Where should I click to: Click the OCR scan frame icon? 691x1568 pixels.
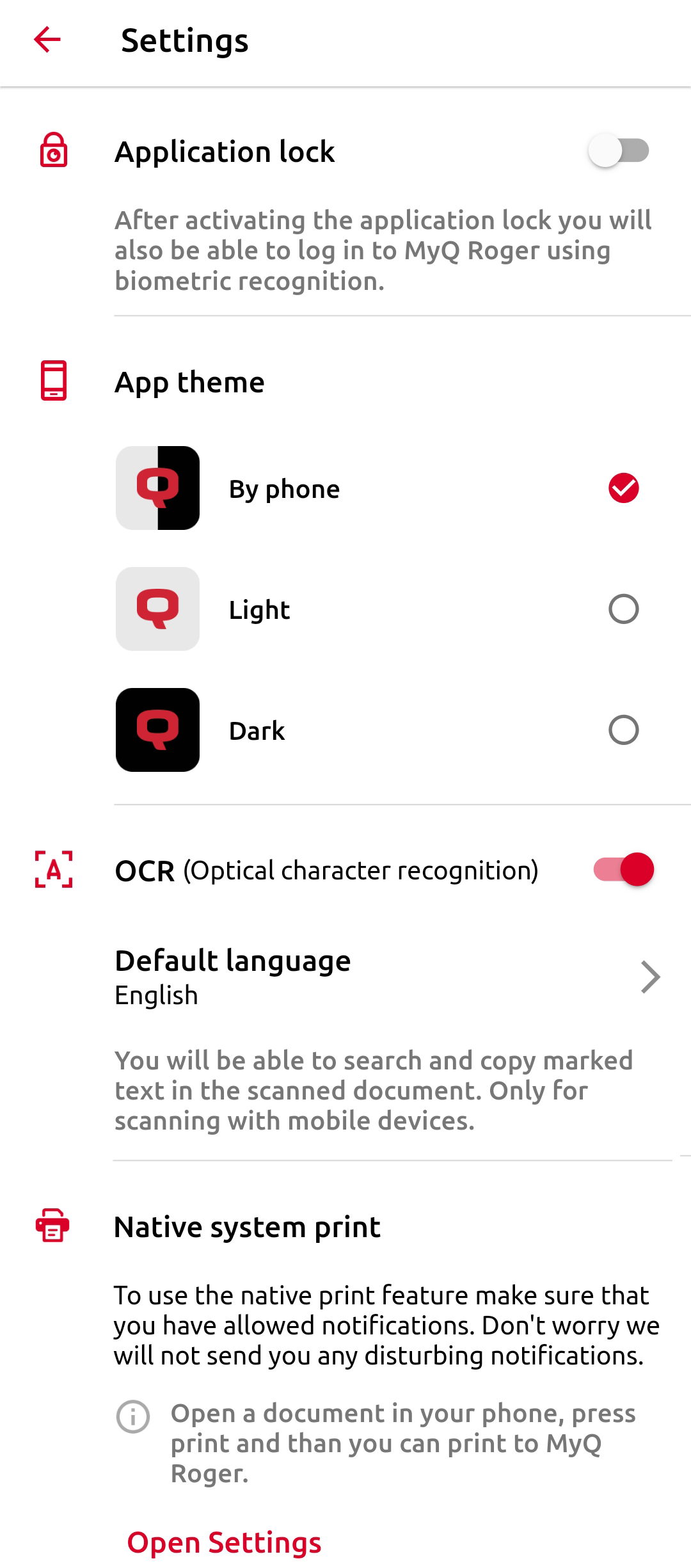(x=54, y=870)
